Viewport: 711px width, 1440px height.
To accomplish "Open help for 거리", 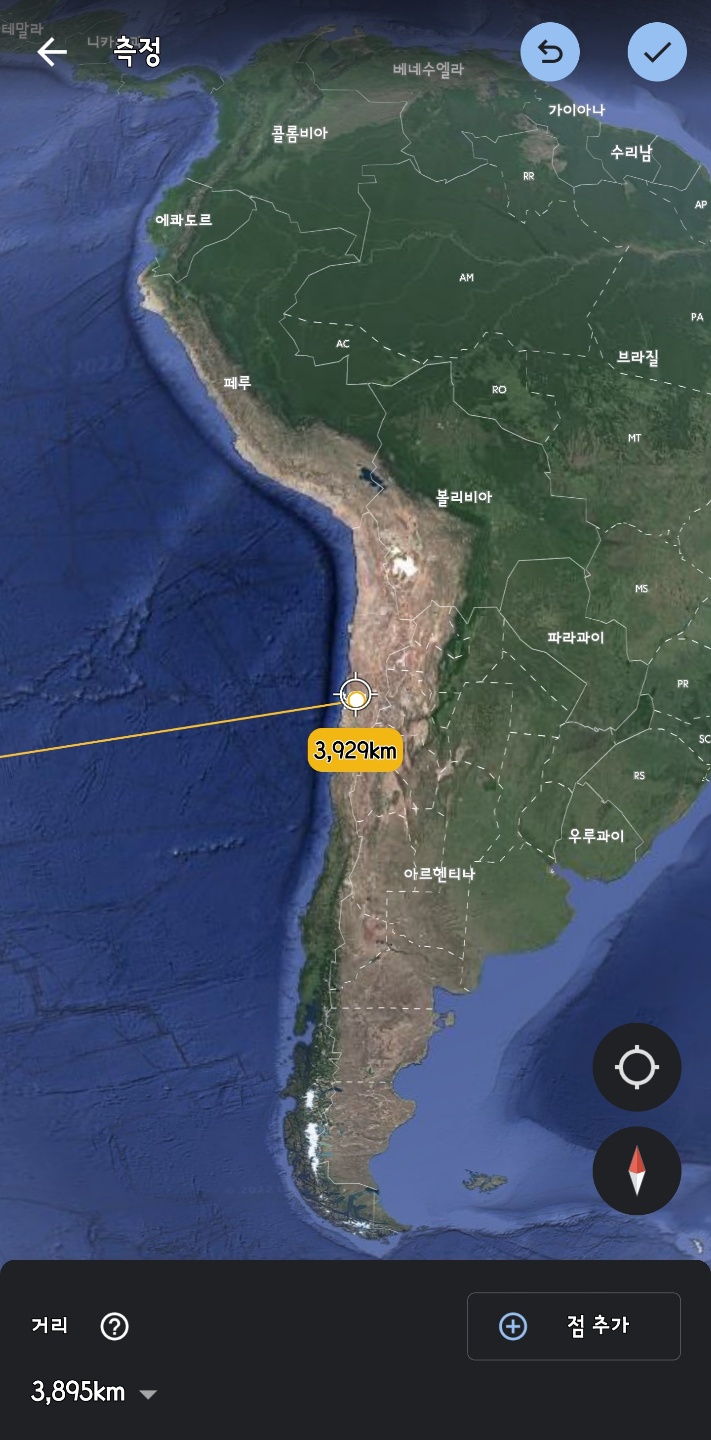I will (115, 1326).
